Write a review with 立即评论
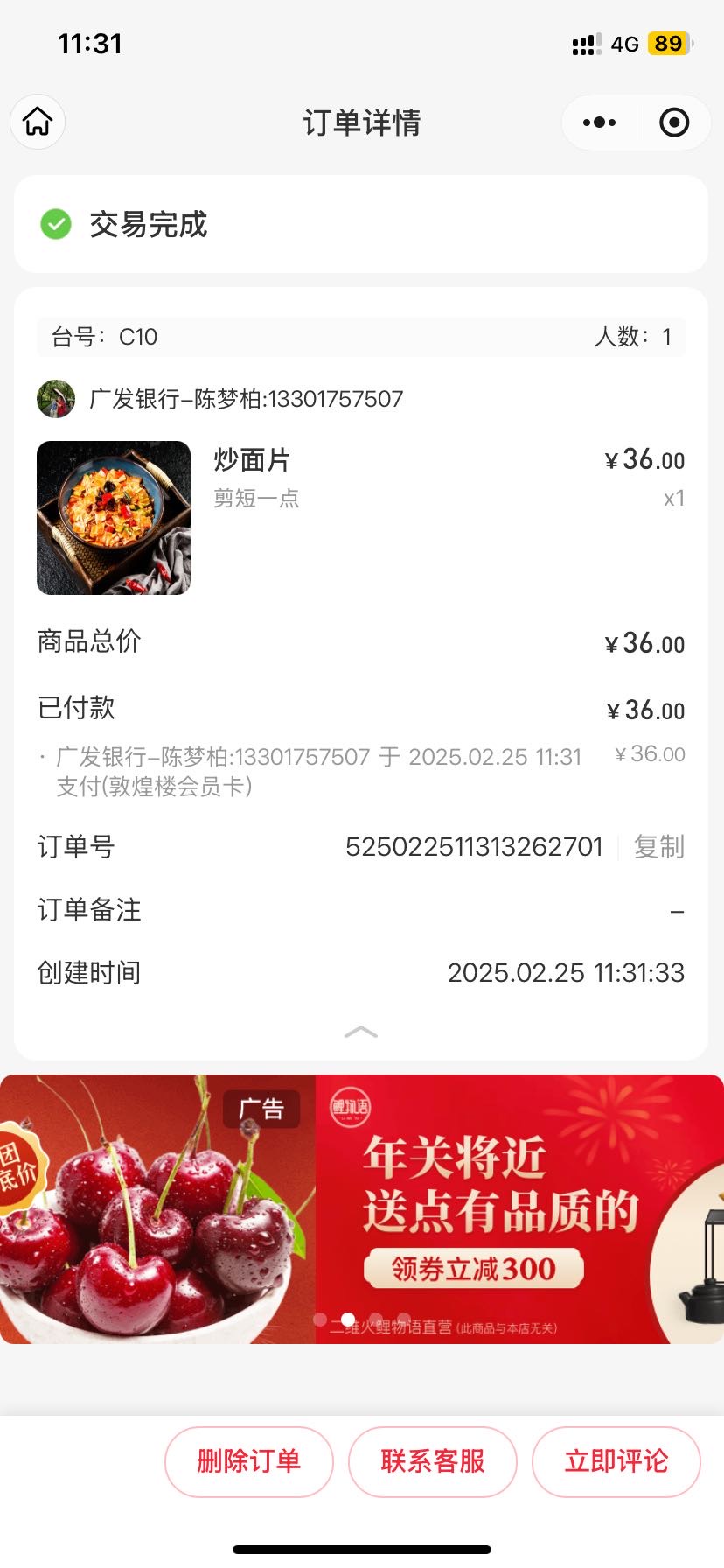Image resolution: width=724 pixels, height=1568 pixels. tap(616, 1461)
